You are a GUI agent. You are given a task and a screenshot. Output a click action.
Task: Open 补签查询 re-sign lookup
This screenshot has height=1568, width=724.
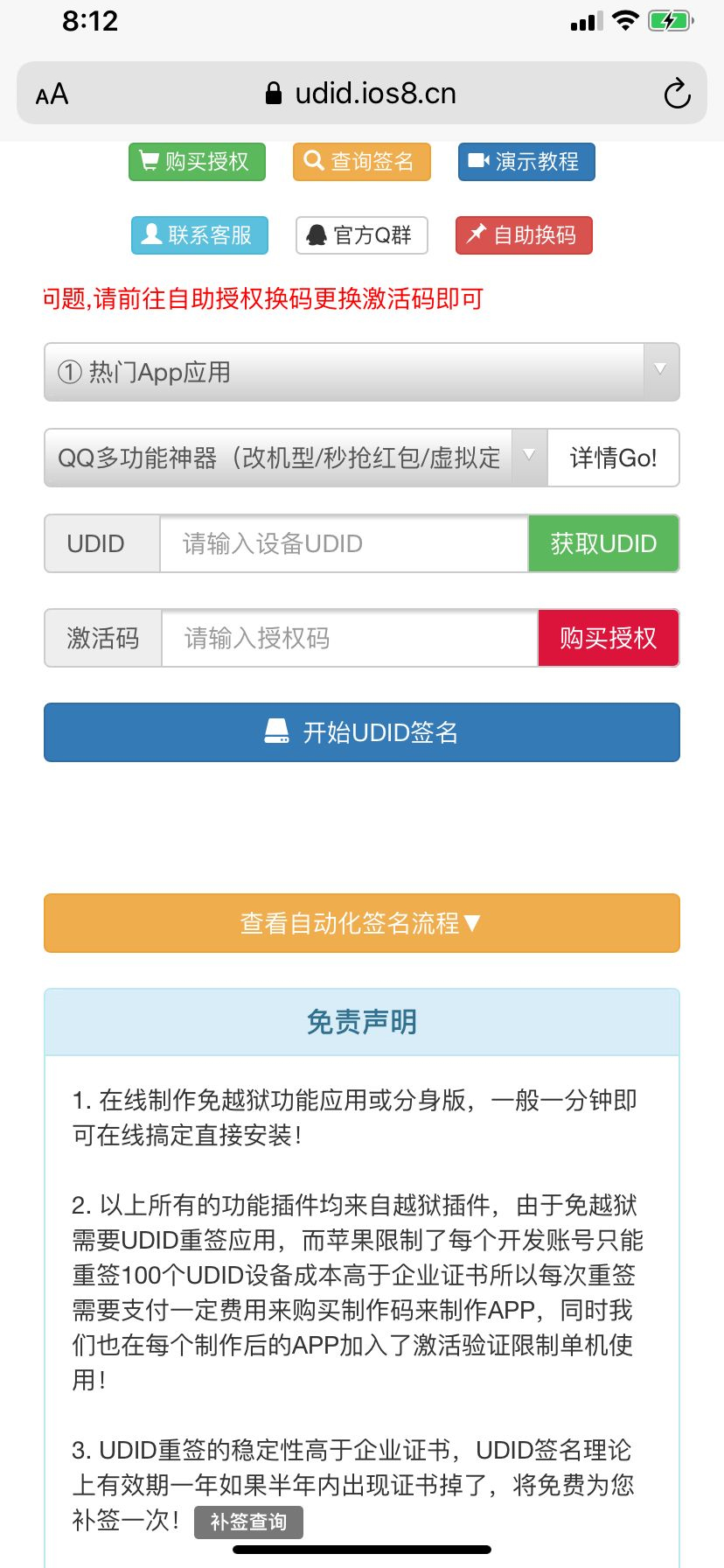tap(248, 1522)
